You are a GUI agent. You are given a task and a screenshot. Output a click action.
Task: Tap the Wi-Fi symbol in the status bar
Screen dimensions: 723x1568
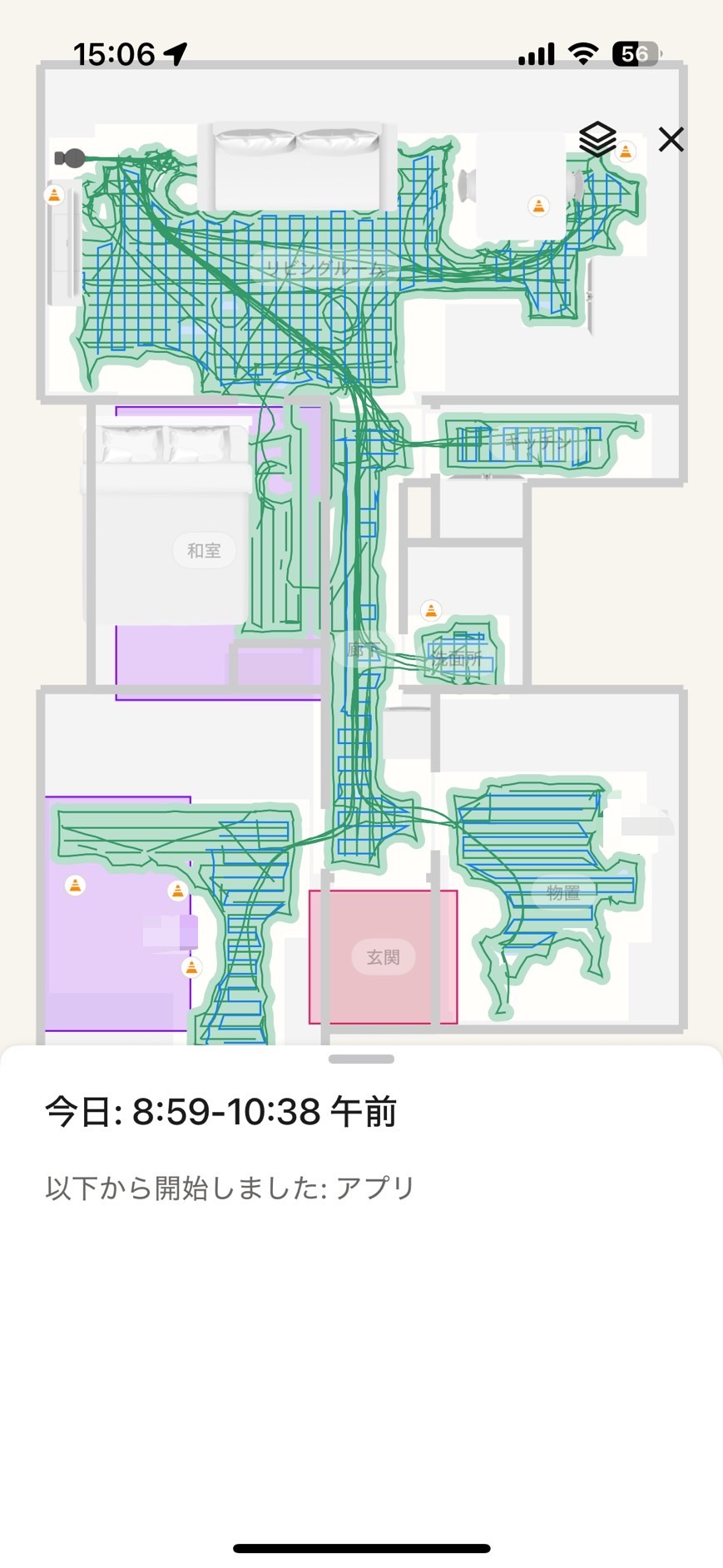(x=583, y=52)
